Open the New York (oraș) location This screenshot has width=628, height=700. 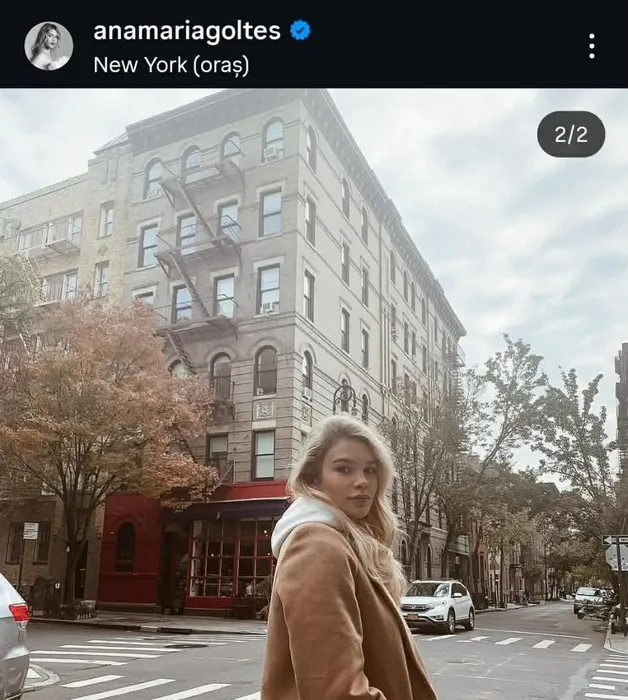[x=171, y=65]
